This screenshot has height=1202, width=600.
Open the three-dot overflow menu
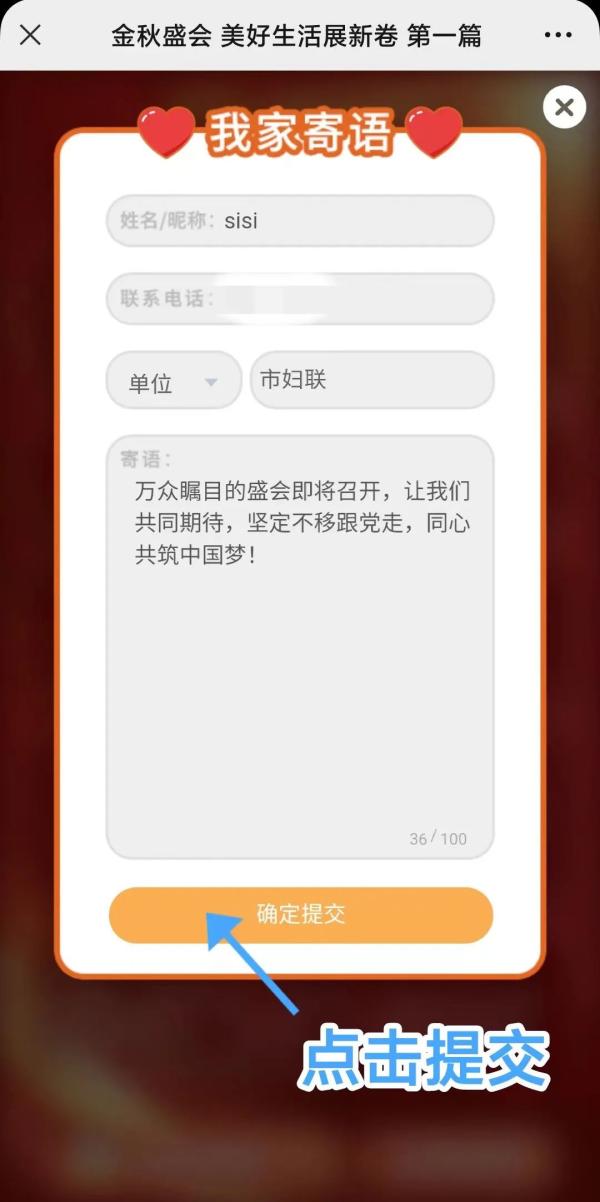(558, 35)
